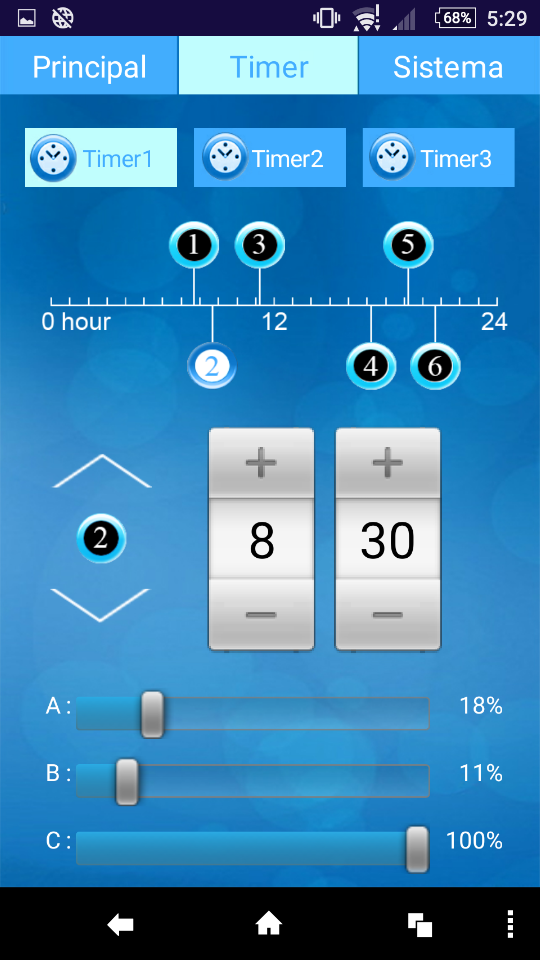Viewport: 540px width, 960px height.
Task: Select timeline marker 3
Action: [x=260, y=246]
